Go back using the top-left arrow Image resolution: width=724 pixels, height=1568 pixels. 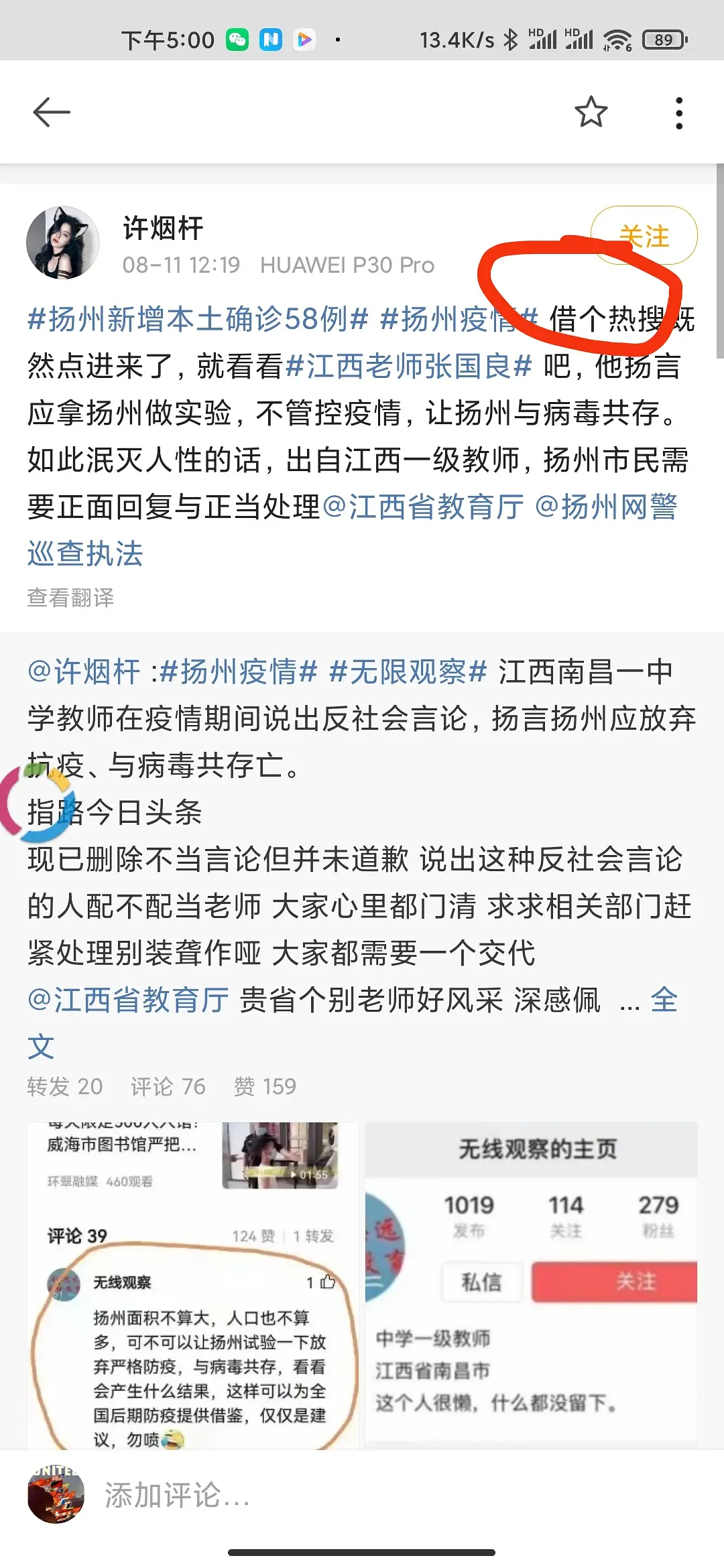[x=52, y=112]
